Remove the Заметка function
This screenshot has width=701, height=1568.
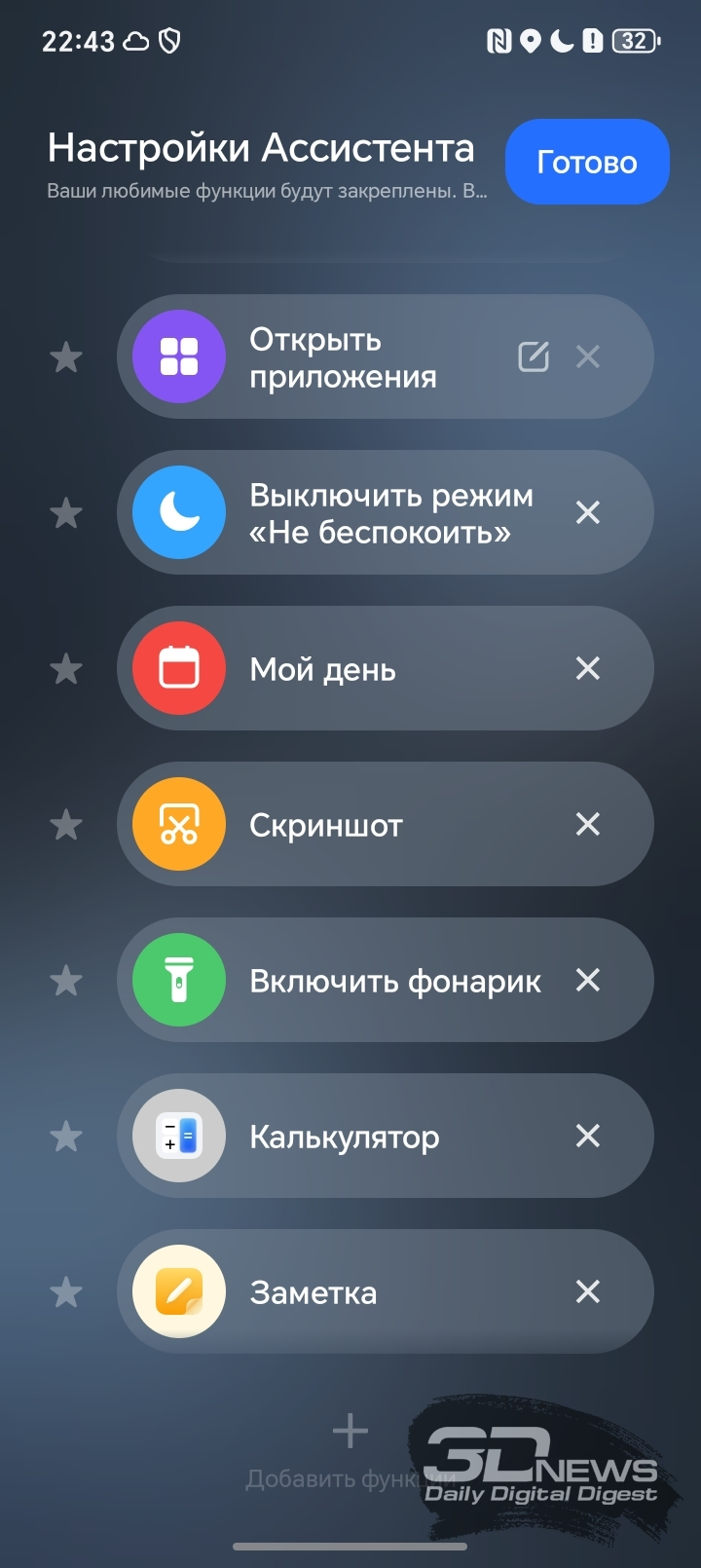pos(588,1291)
